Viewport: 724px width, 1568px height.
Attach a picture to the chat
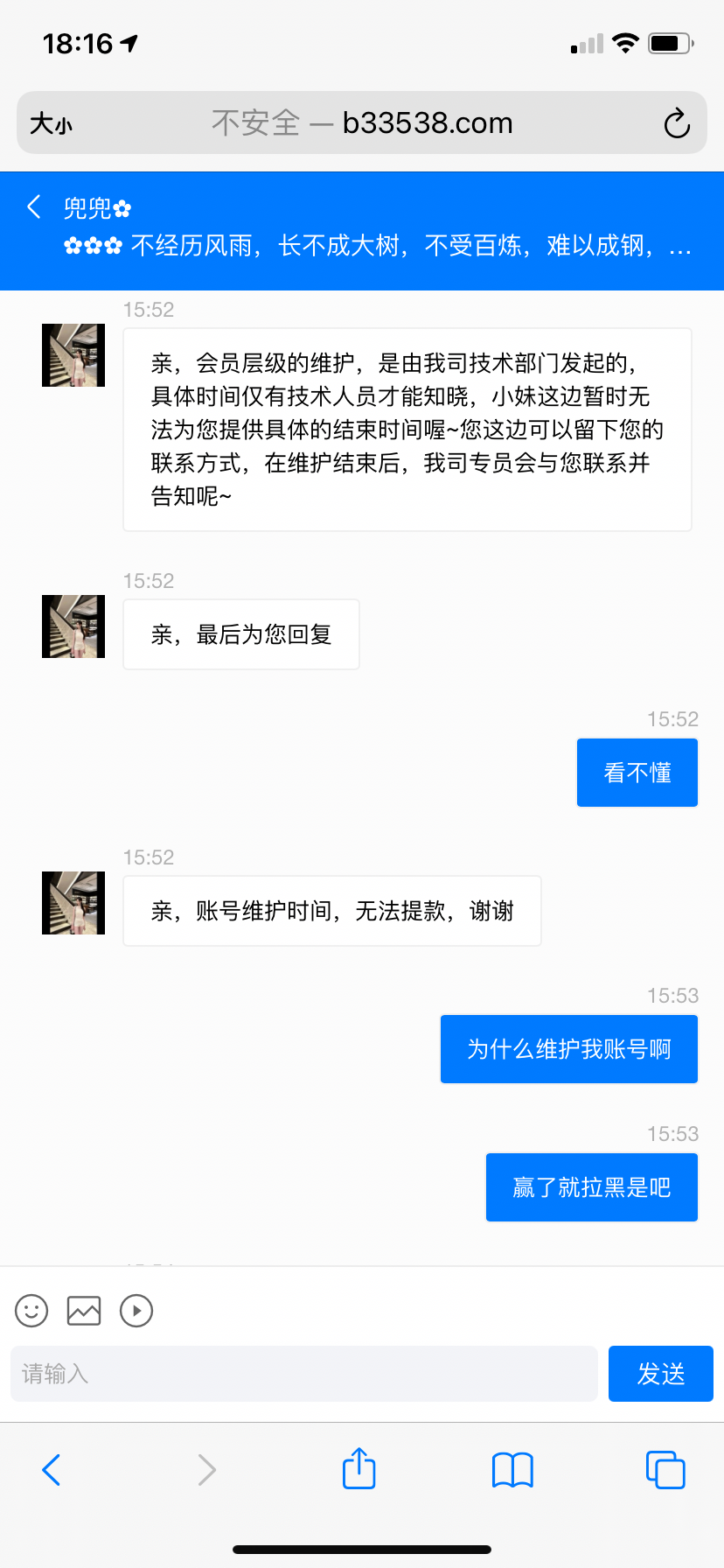[84, 1311]
